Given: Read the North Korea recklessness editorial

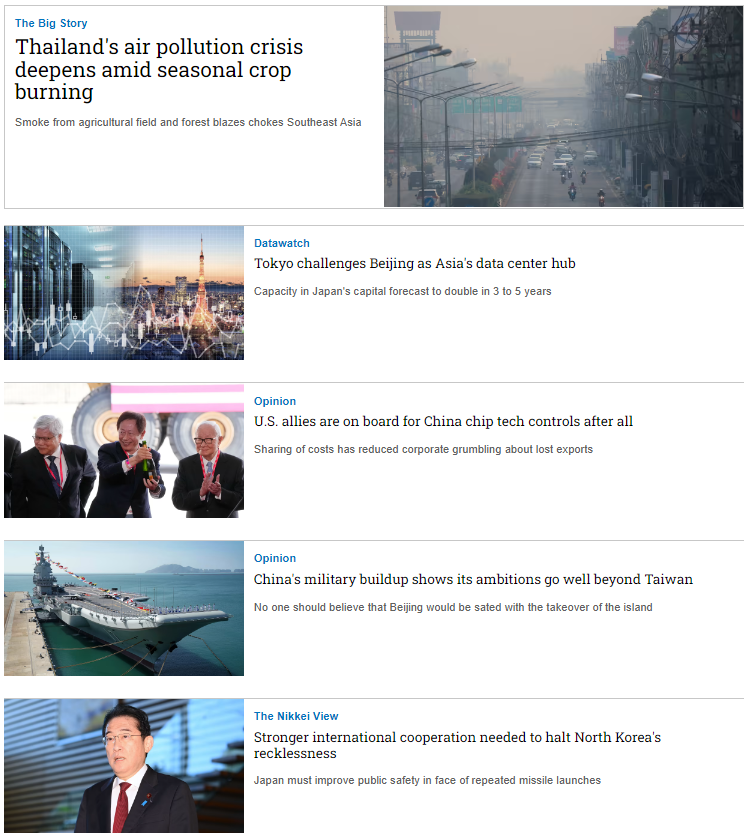Looking at the screenshot, I should [457, 745].
